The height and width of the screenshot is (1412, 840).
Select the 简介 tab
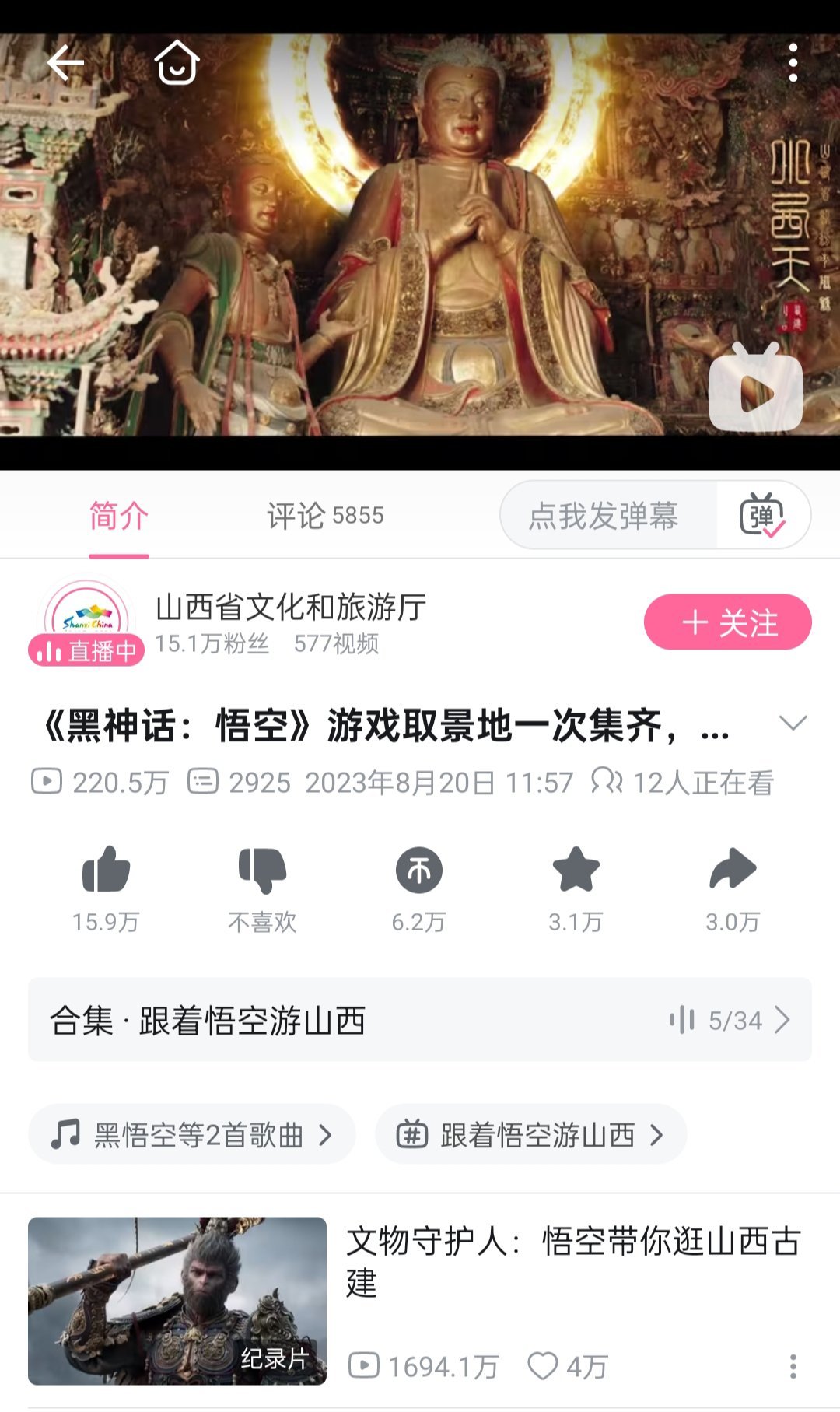[x=119, y=515]
